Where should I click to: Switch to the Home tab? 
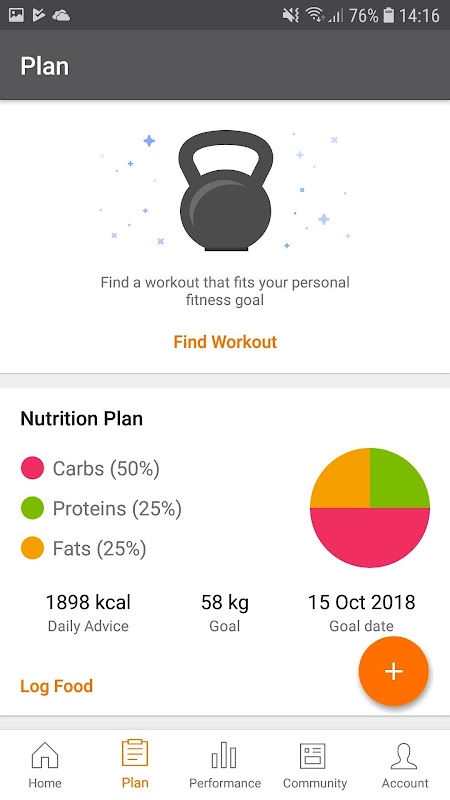click(45, 764)
